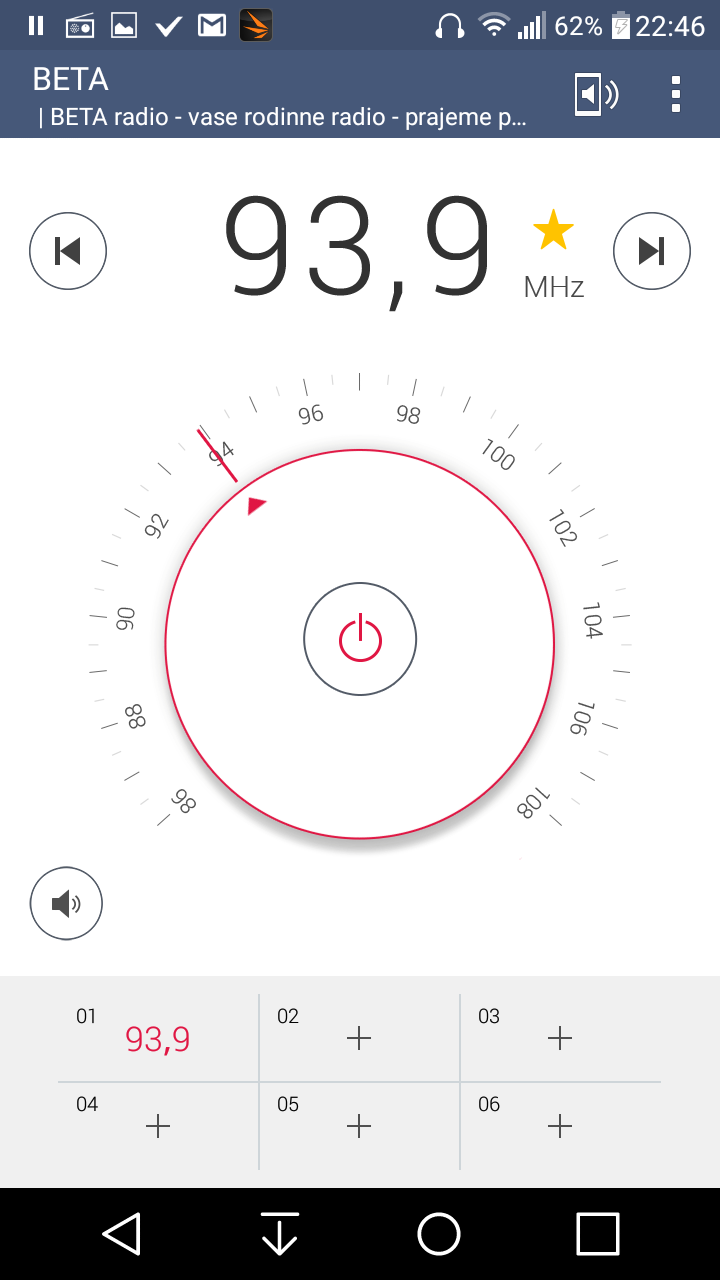The image size is (720, 1280).
Task: Turn off the radio with the power button
Action: pos(360,639)
